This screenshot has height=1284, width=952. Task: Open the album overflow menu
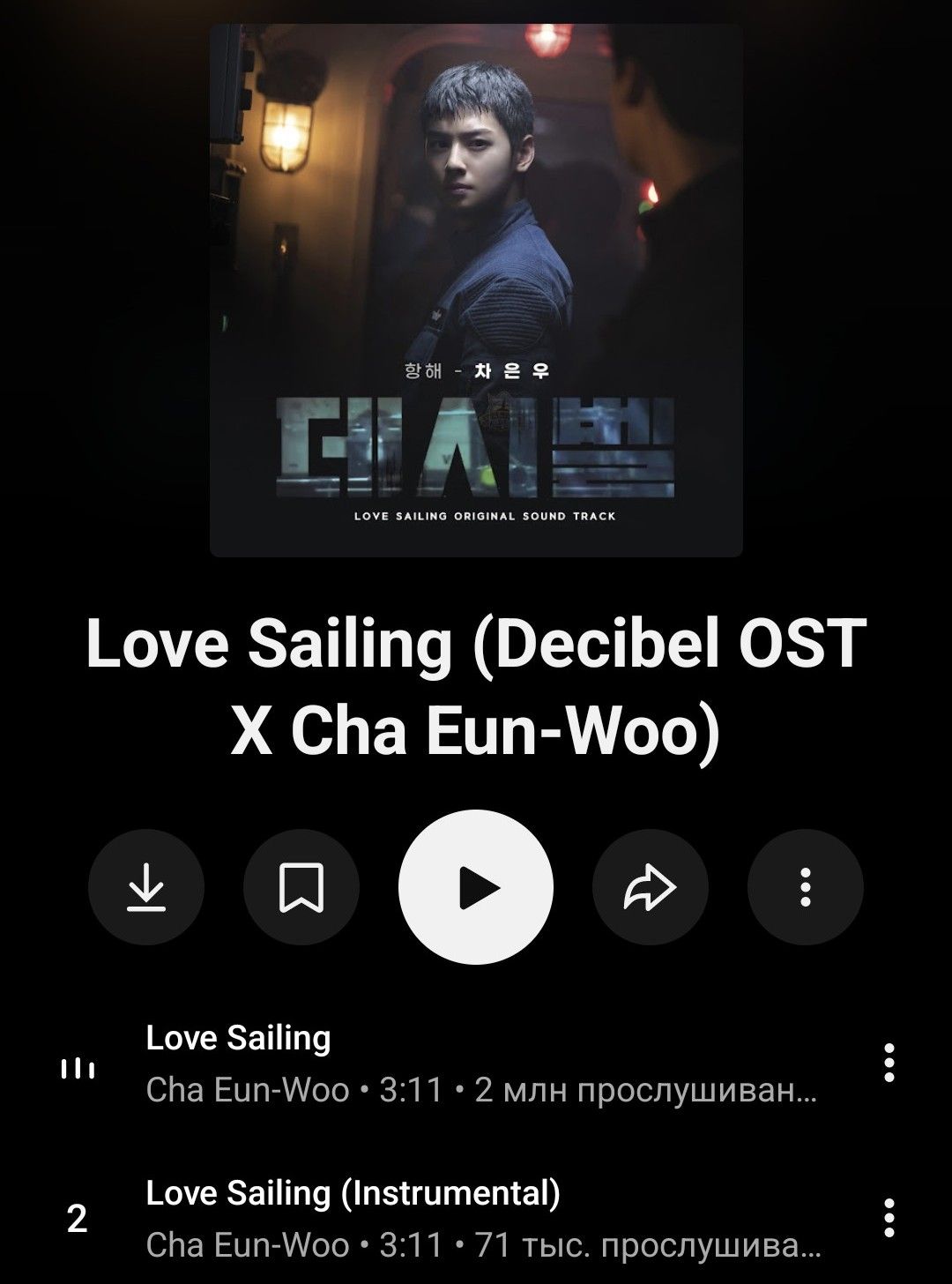tap(805, 887)
